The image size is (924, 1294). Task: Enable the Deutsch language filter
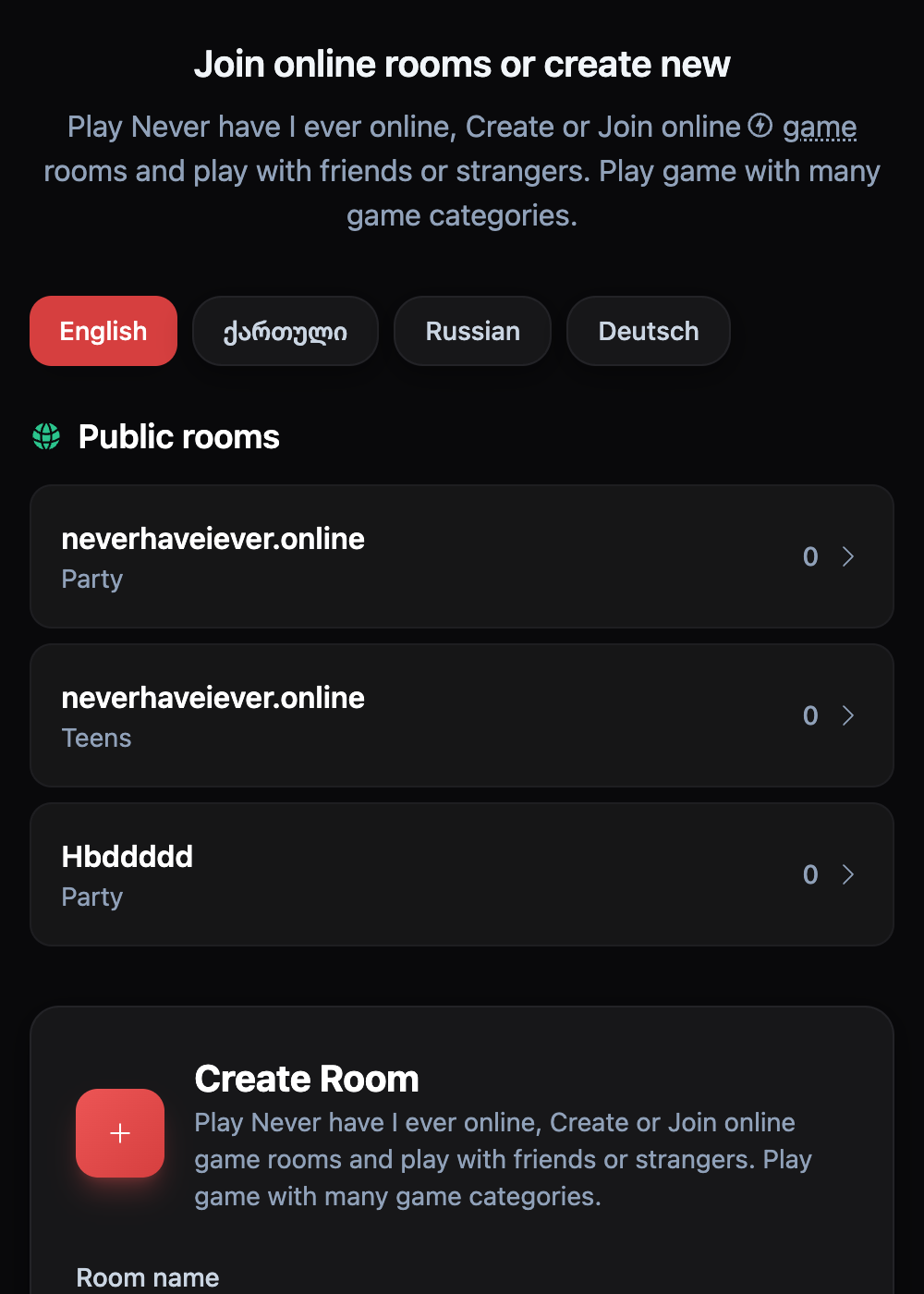pos(648,331)
